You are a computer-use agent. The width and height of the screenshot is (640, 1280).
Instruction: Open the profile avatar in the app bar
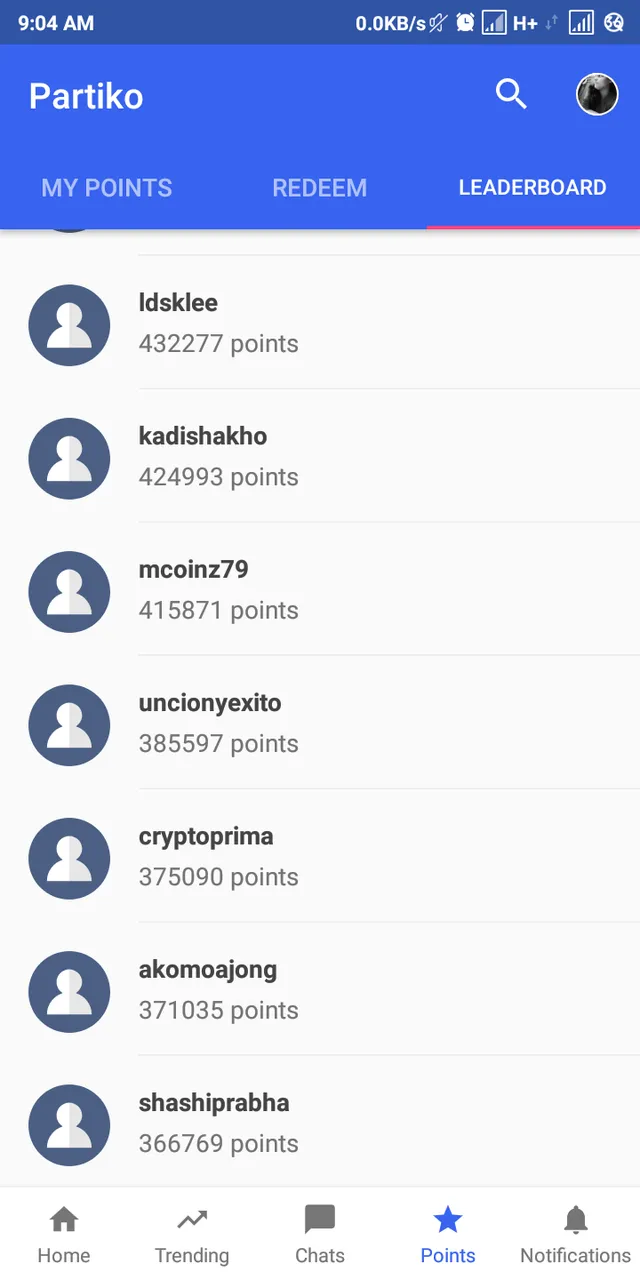[597, 95]
